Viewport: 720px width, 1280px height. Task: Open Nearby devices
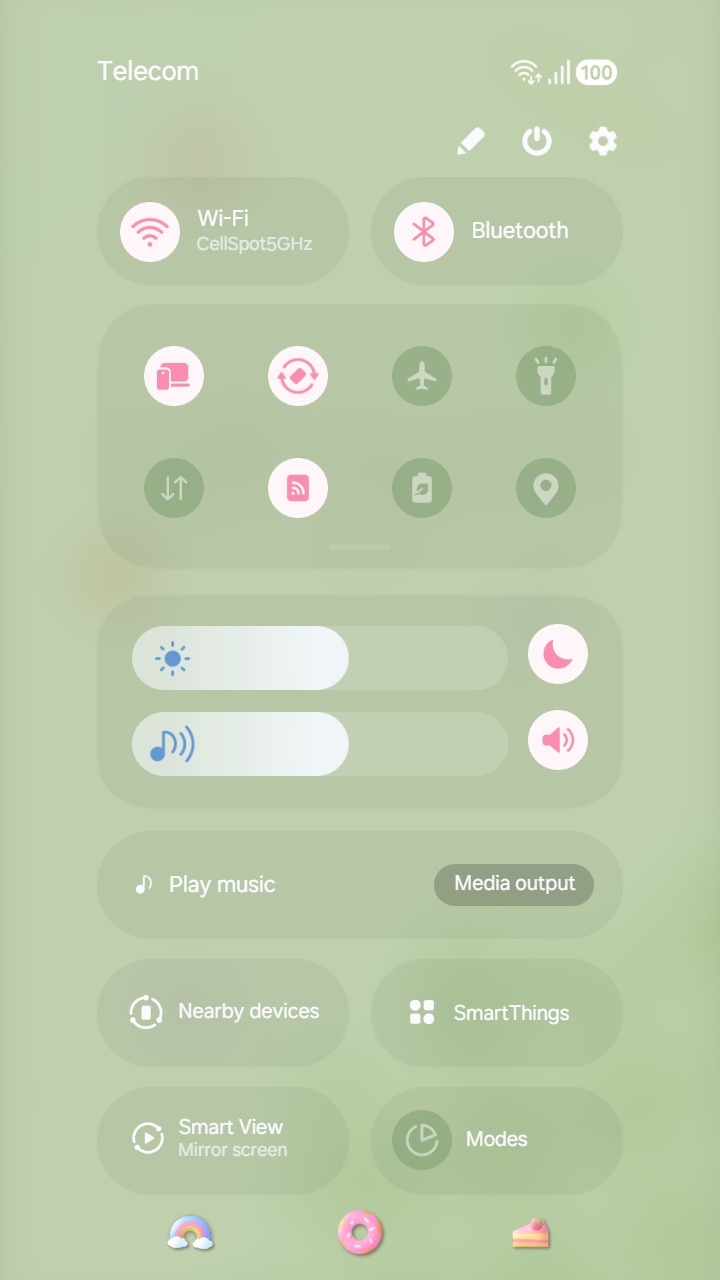pyautogui.click(x=223, y=1012)
